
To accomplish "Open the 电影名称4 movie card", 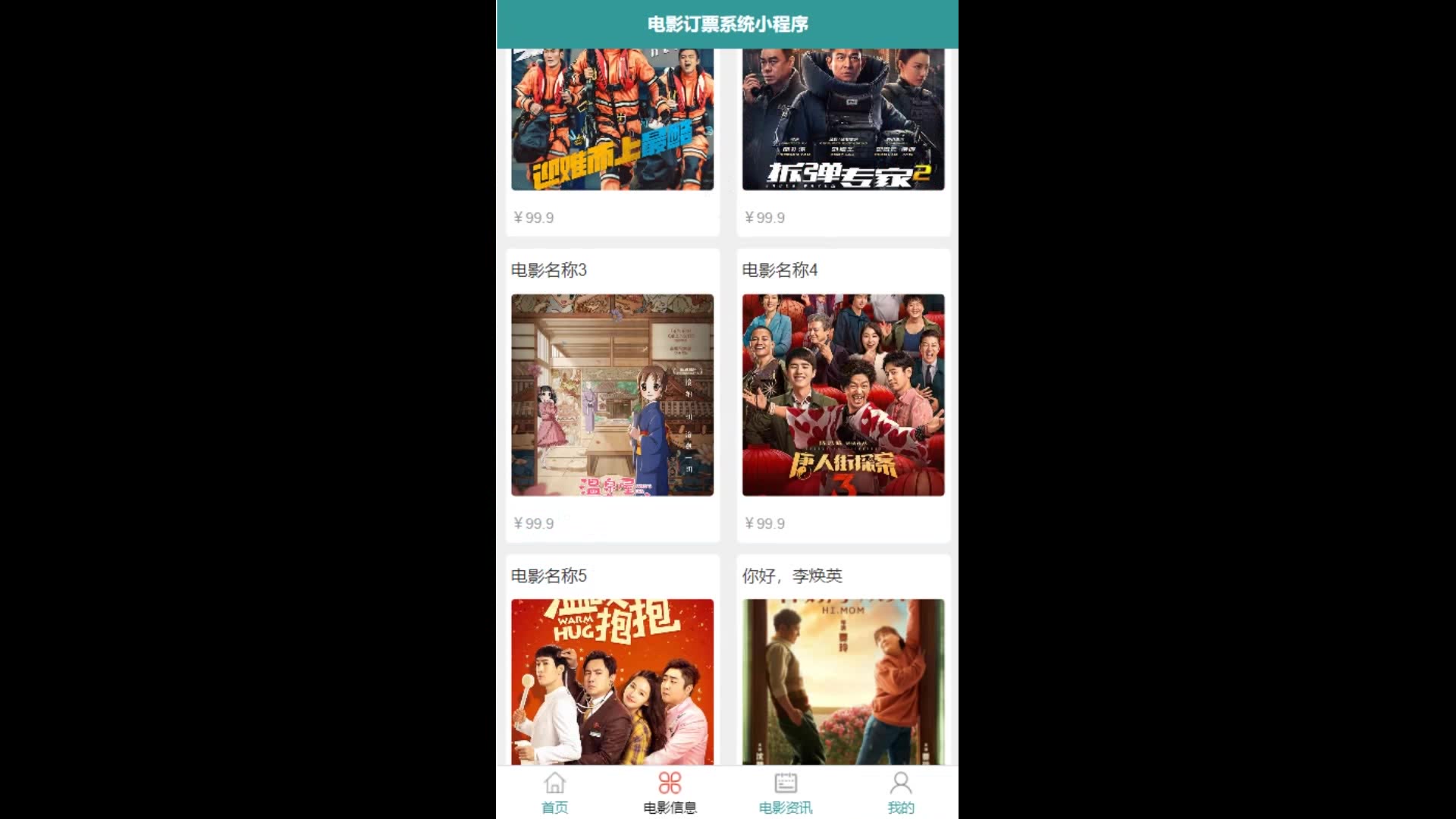I will [843, 395].
